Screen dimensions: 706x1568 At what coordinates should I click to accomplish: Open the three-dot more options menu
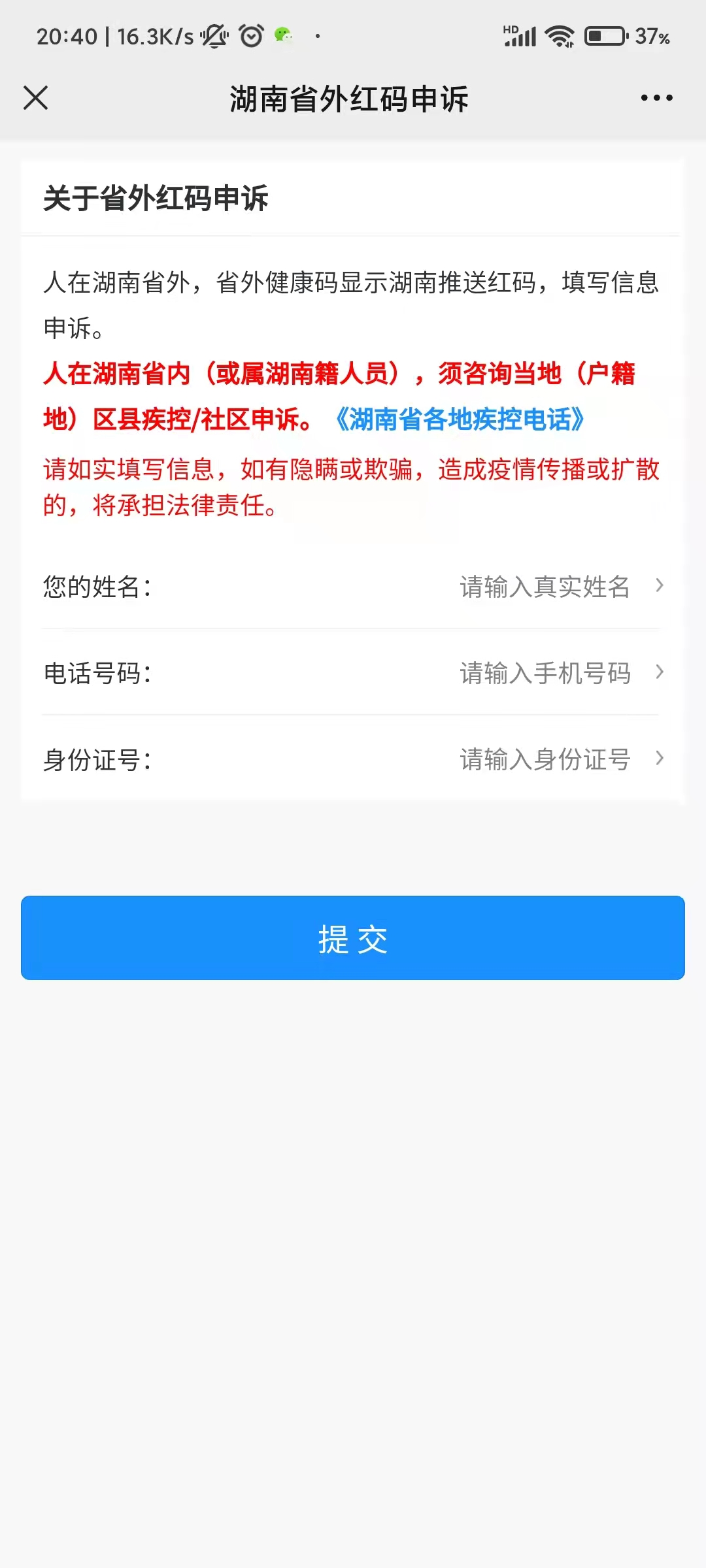[x=656, y=98]
